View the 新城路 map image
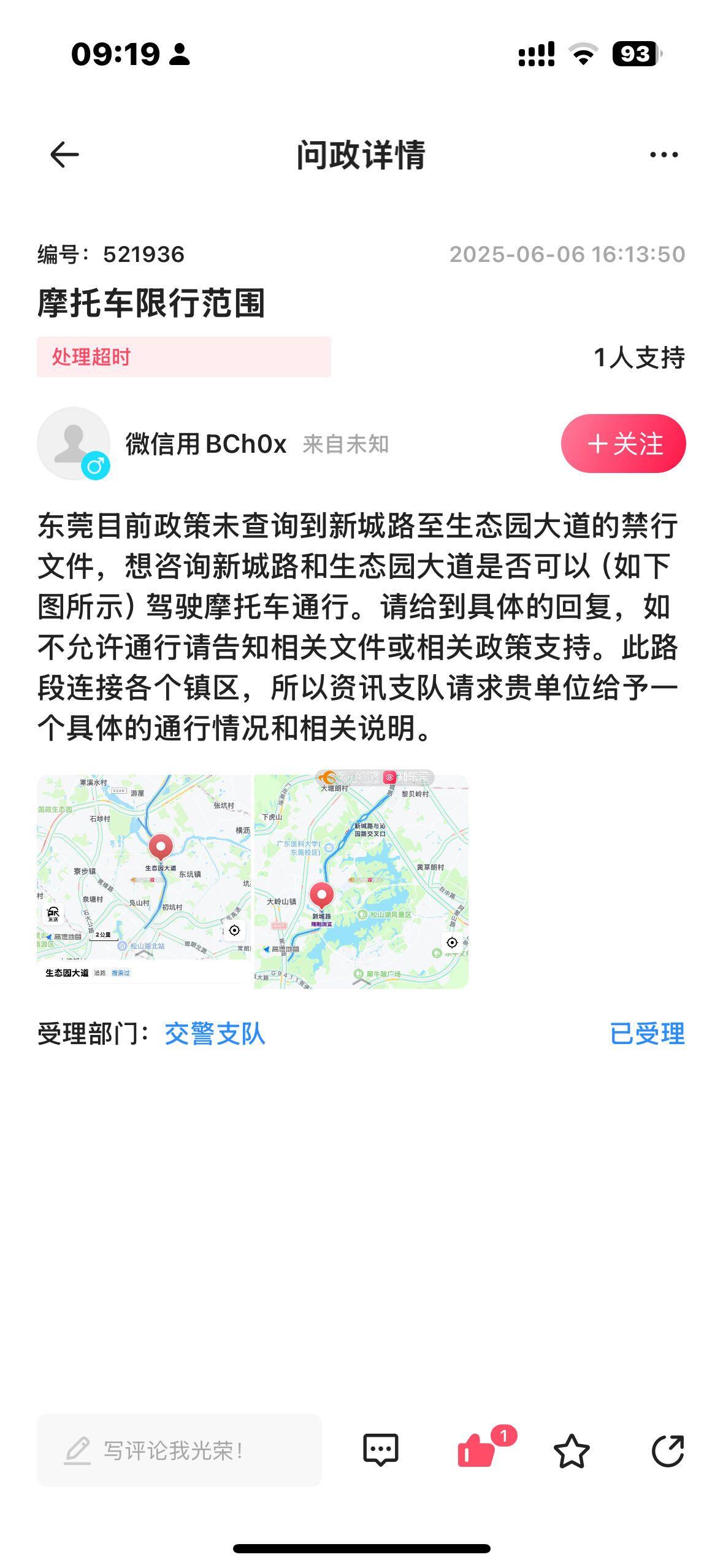 pyautogui.click(x=361, y=881)
